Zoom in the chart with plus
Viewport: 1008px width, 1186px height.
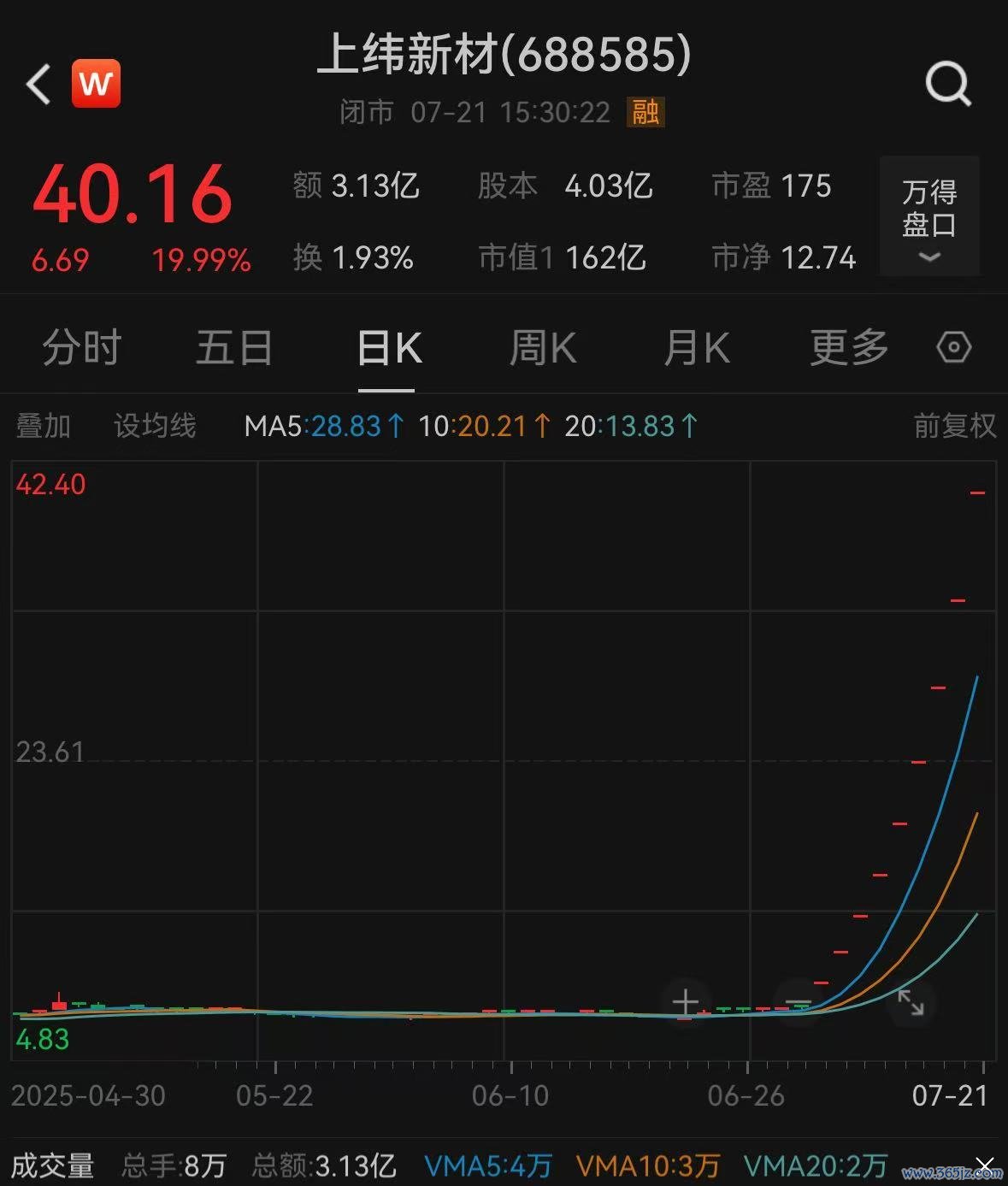pyautogui.click(x=686, y=1002)
